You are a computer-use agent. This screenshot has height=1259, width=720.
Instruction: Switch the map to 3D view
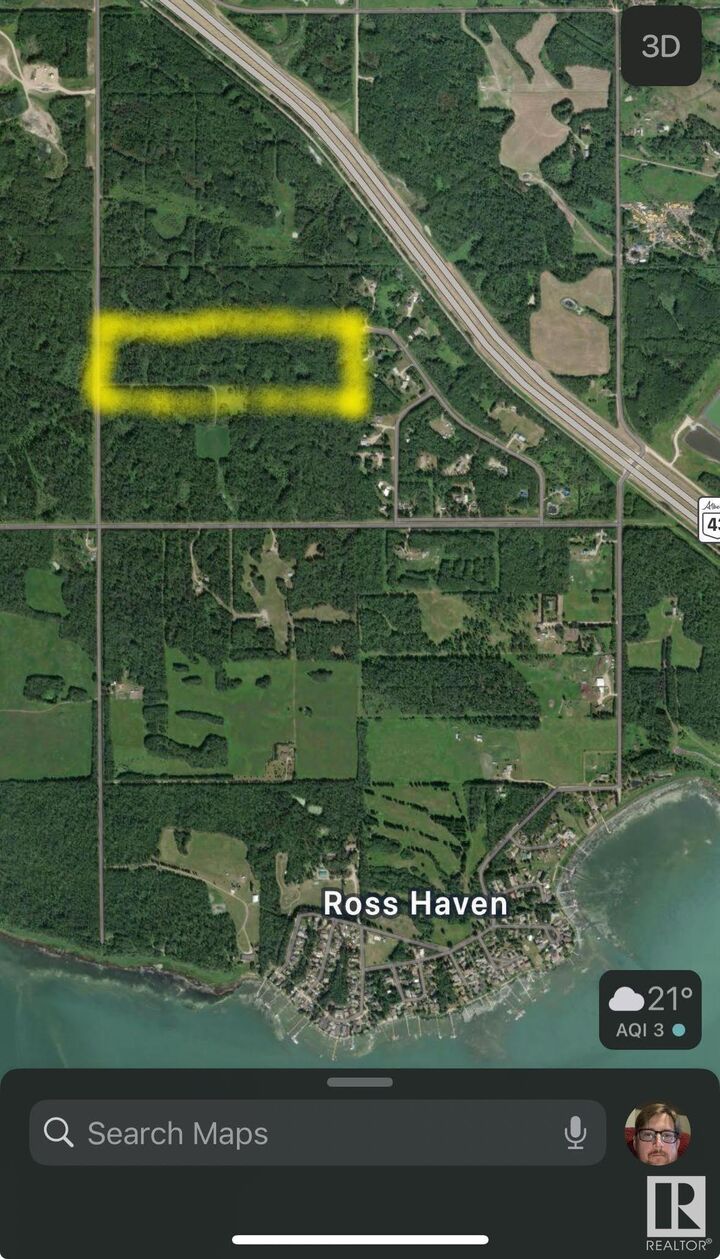pyautogui.click(x=661, y=46)
